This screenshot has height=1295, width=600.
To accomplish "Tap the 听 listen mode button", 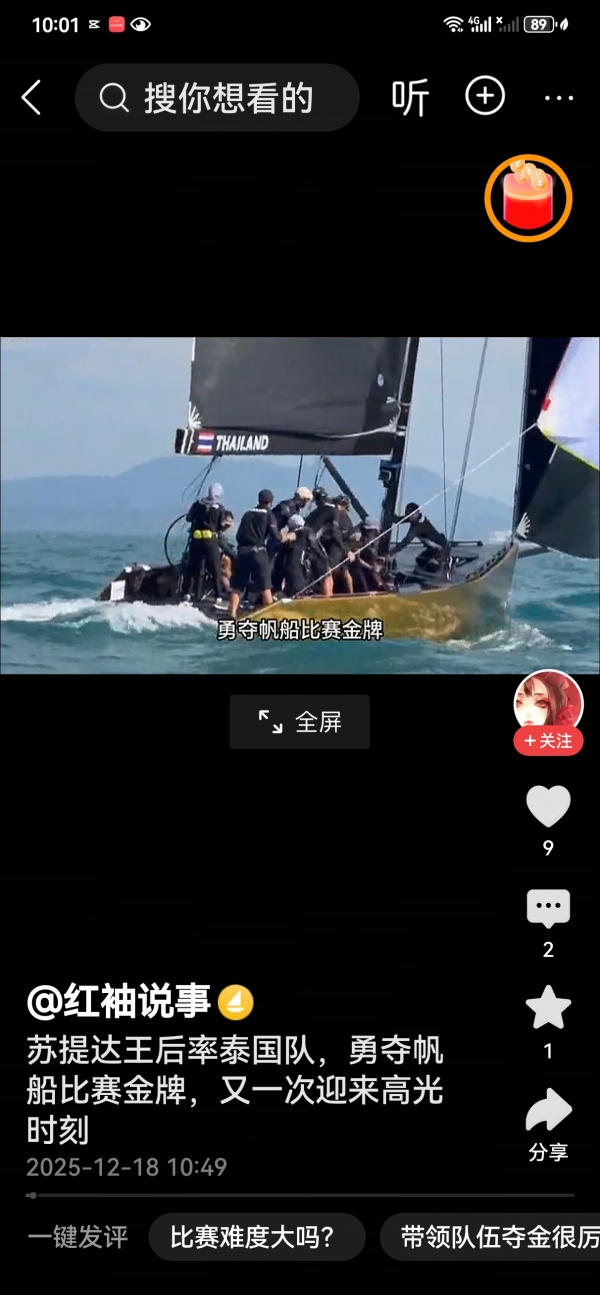I will [x=410, y=98].
